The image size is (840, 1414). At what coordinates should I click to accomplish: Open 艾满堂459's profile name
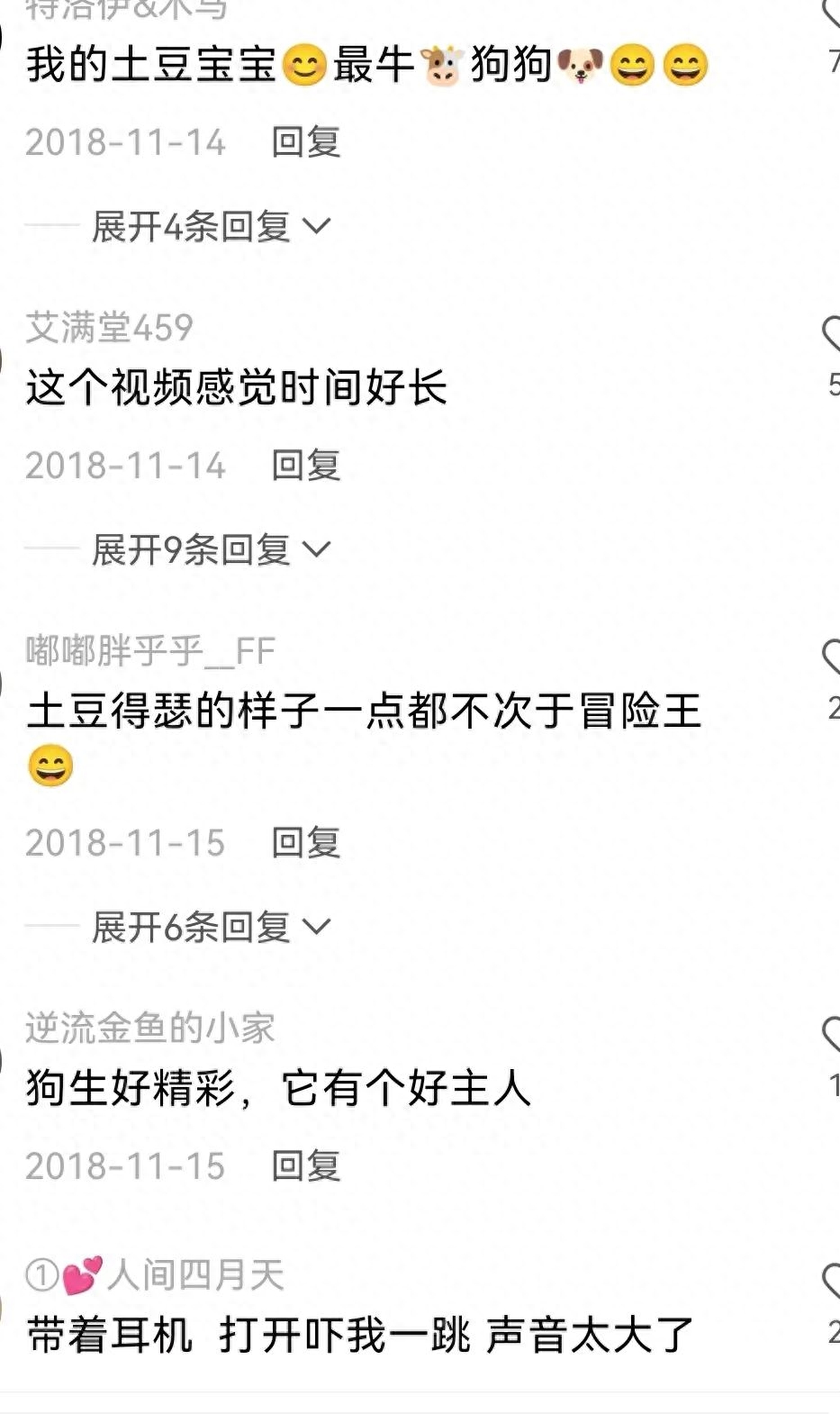click(x=110, y=327)
